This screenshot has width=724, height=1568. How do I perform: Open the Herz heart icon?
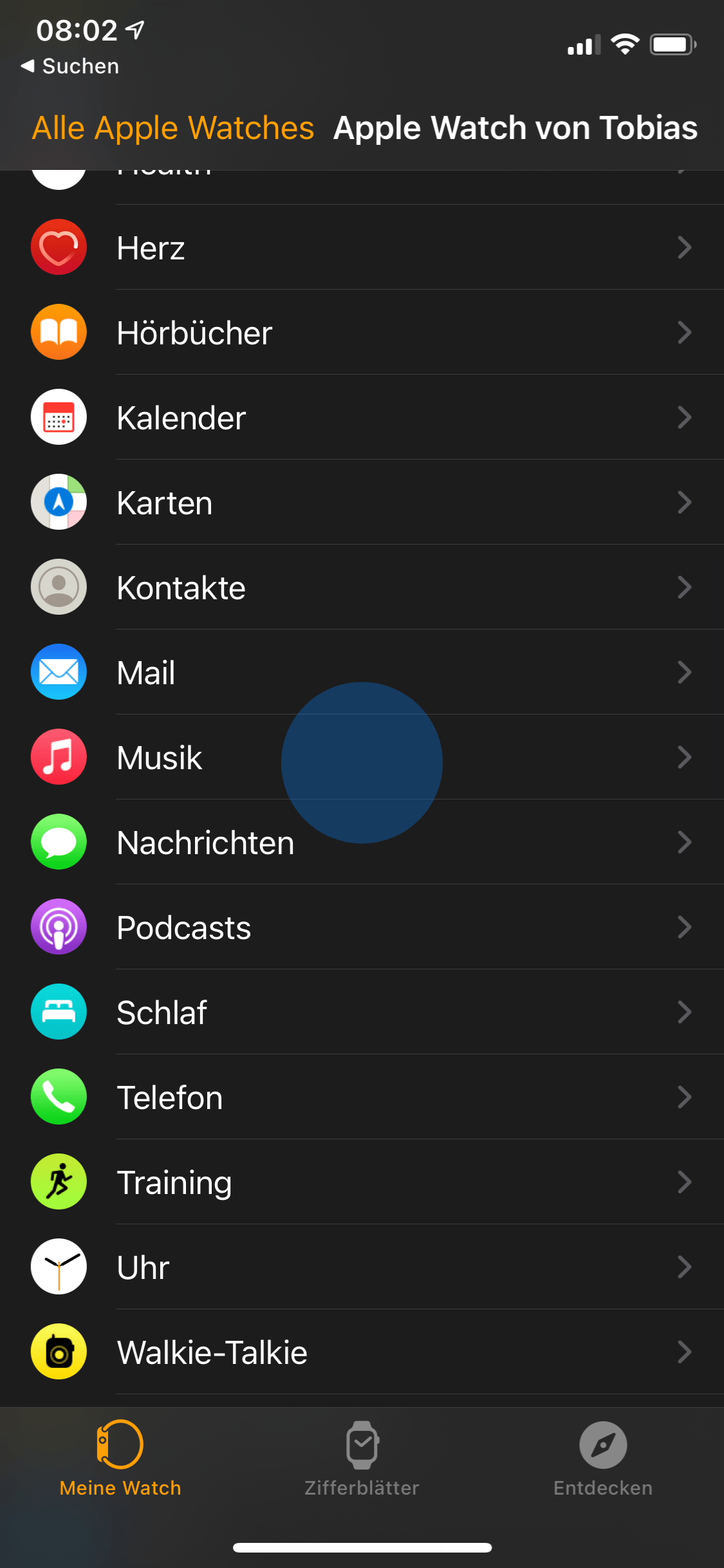coord(59,247)
